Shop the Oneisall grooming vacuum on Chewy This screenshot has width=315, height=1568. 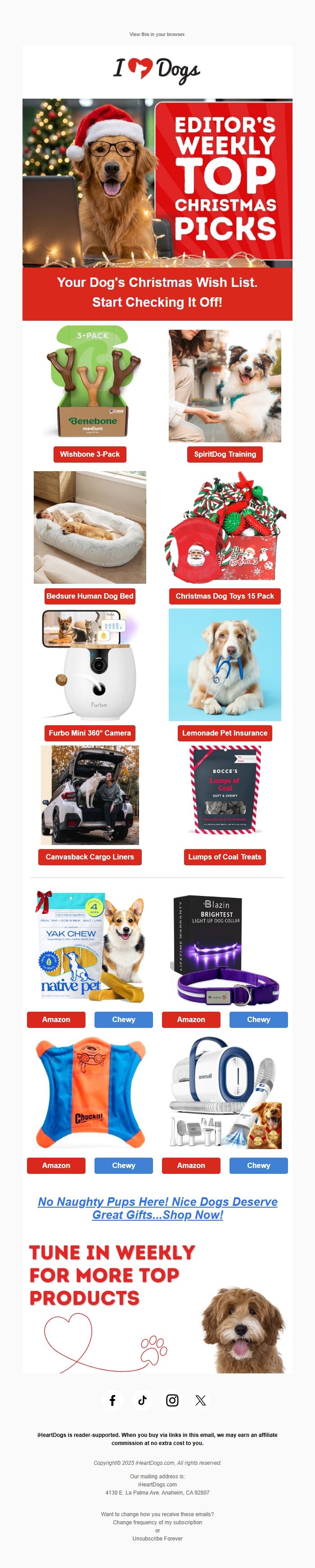258,1165
